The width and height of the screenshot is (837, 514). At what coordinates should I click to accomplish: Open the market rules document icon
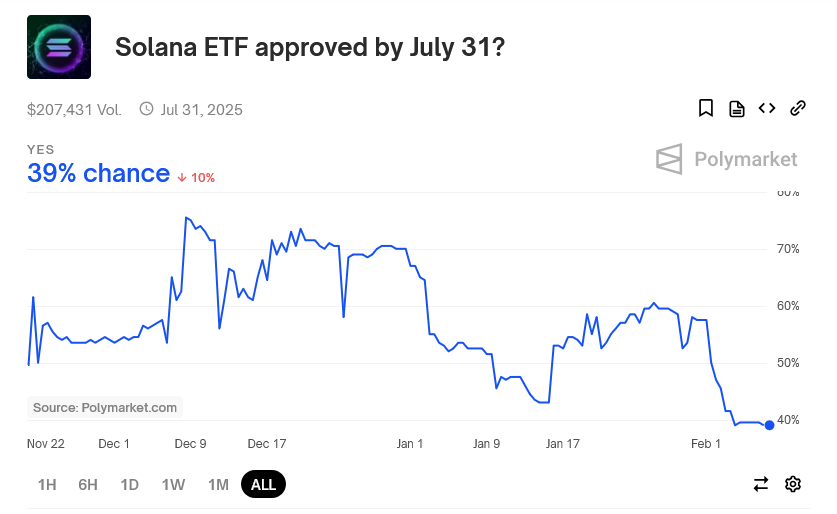click(x=737, y=109)
